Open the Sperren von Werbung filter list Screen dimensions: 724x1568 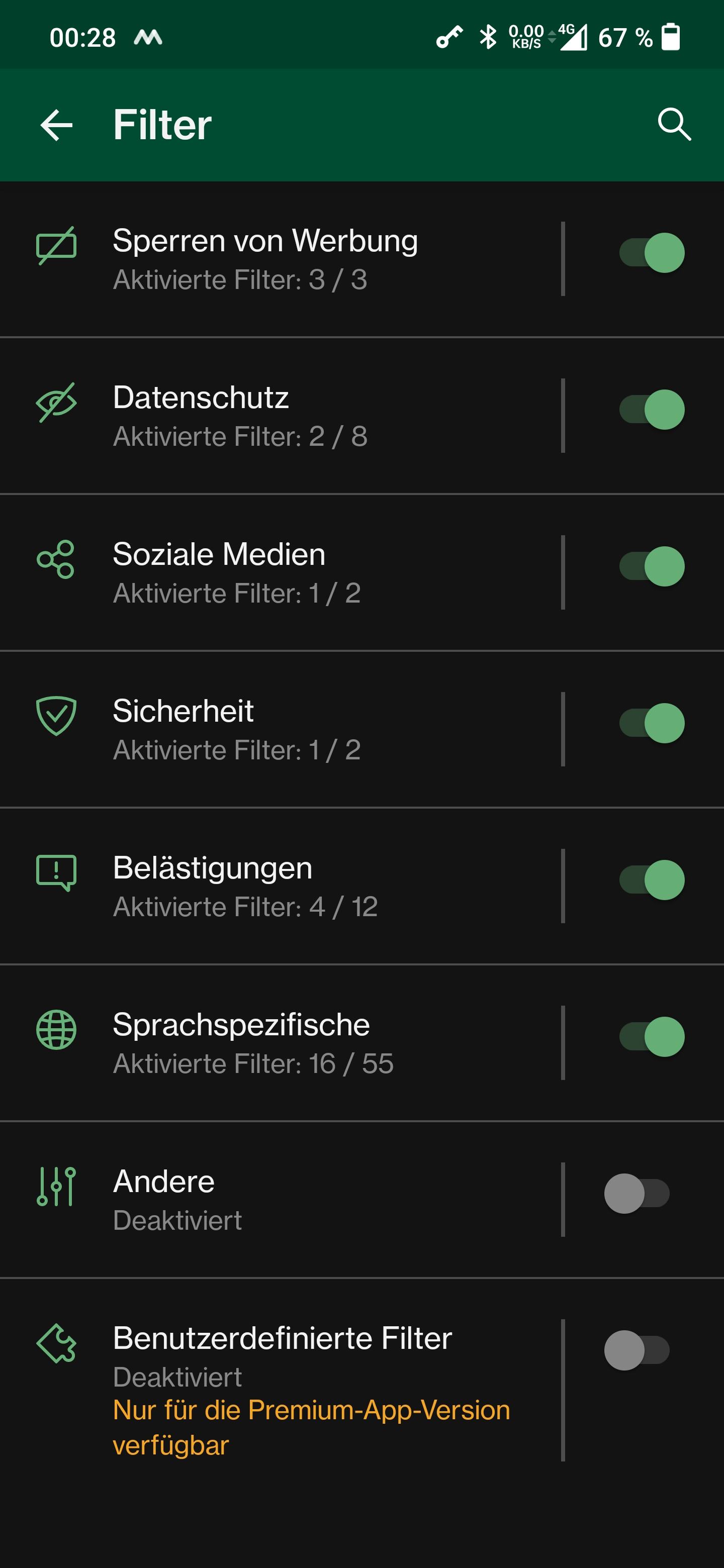(280, 259)
